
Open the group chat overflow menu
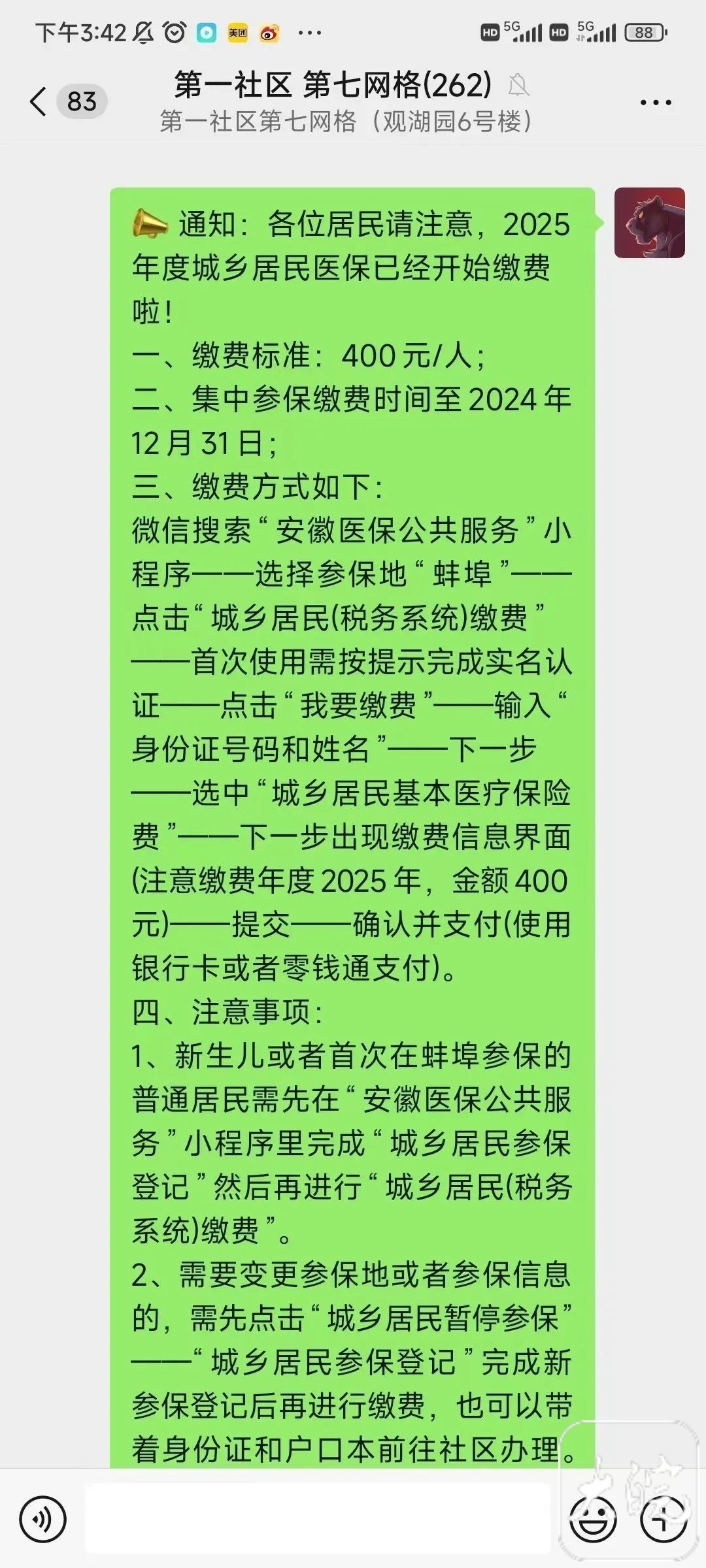656,103
